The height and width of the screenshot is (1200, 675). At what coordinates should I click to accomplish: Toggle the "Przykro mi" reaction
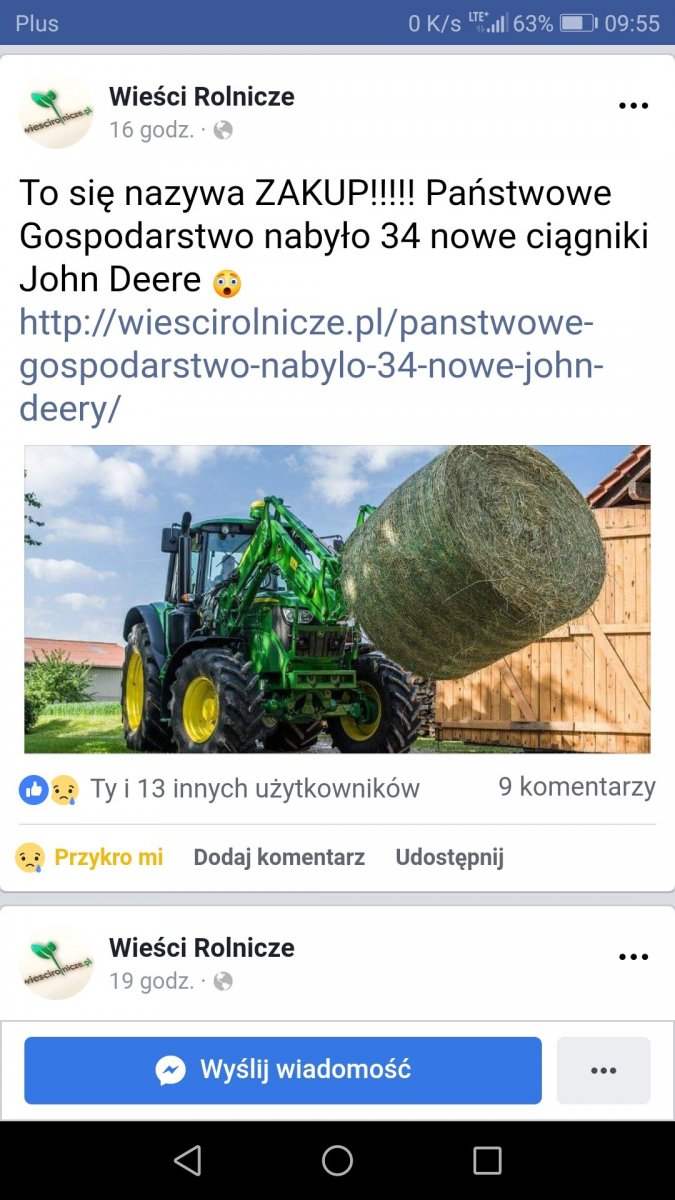[x=90, y=857]
